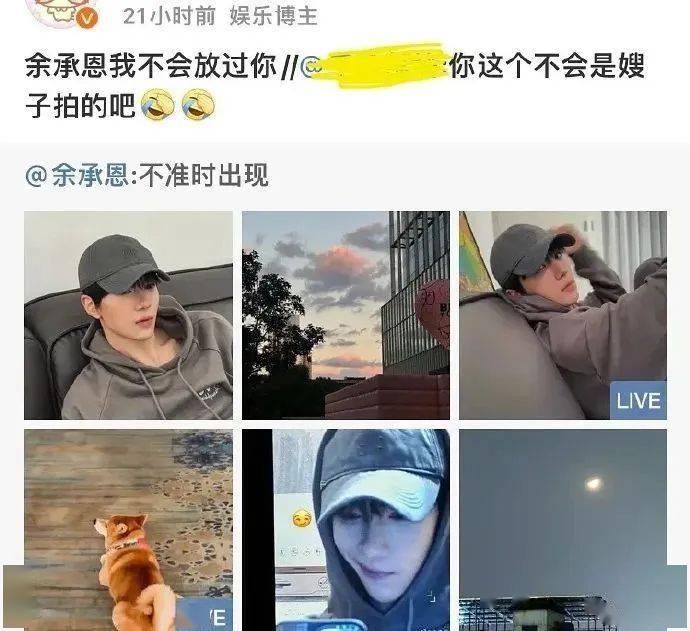
Task: Open the @余承恩 profile link
Action: (x=77, y=177)
